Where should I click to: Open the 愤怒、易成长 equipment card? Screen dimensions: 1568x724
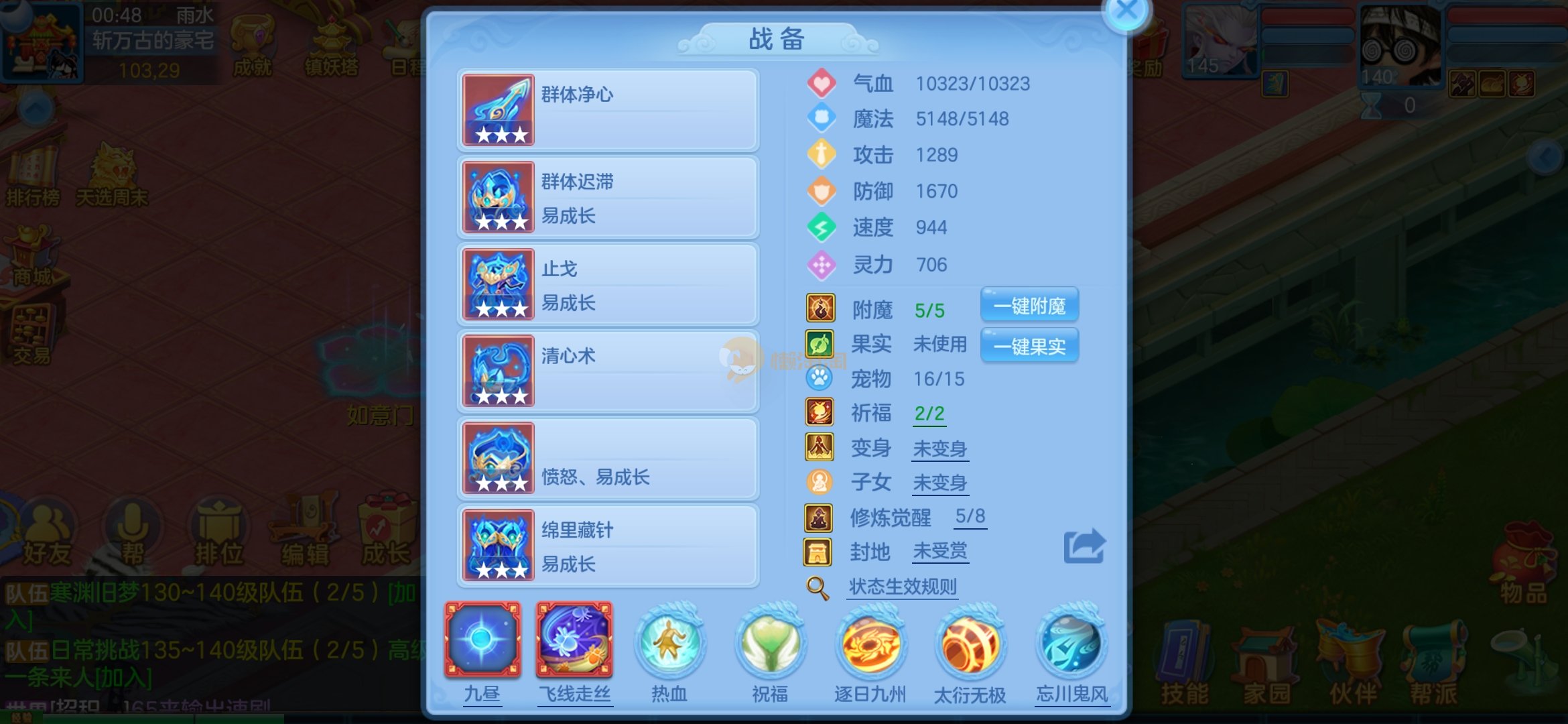pyautogui.click(x=607, y=459)
